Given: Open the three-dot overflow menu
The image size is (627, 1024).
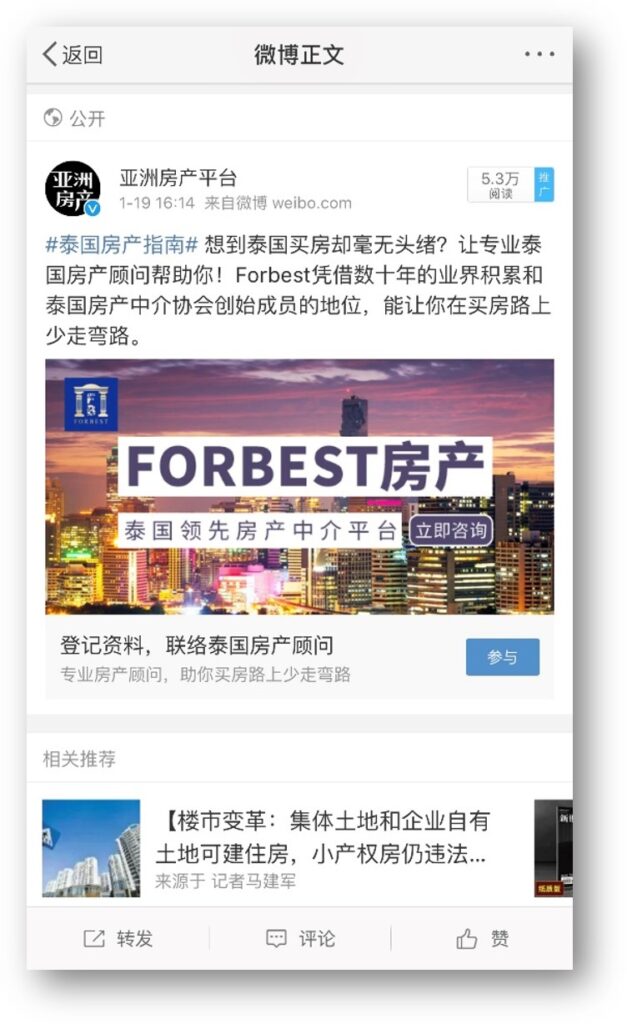Looking at the screenshot, I should point(539,55).
